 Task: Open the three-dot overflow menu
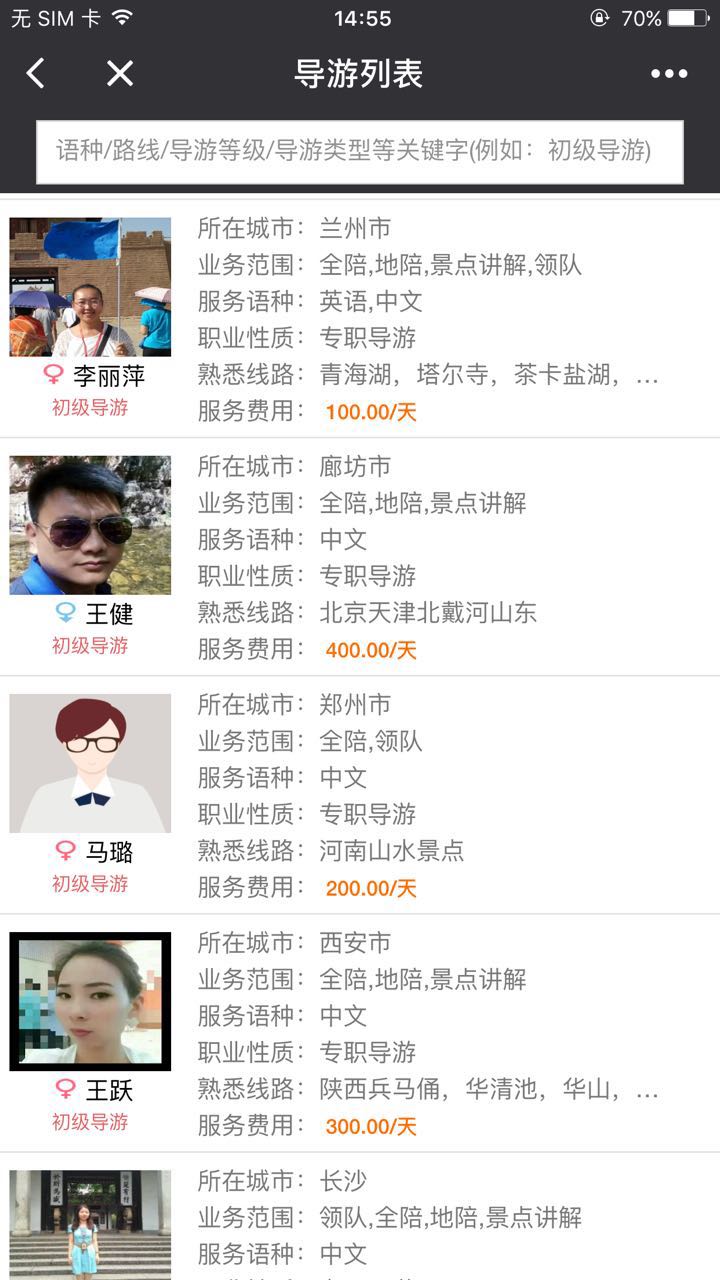pos(669,73)
